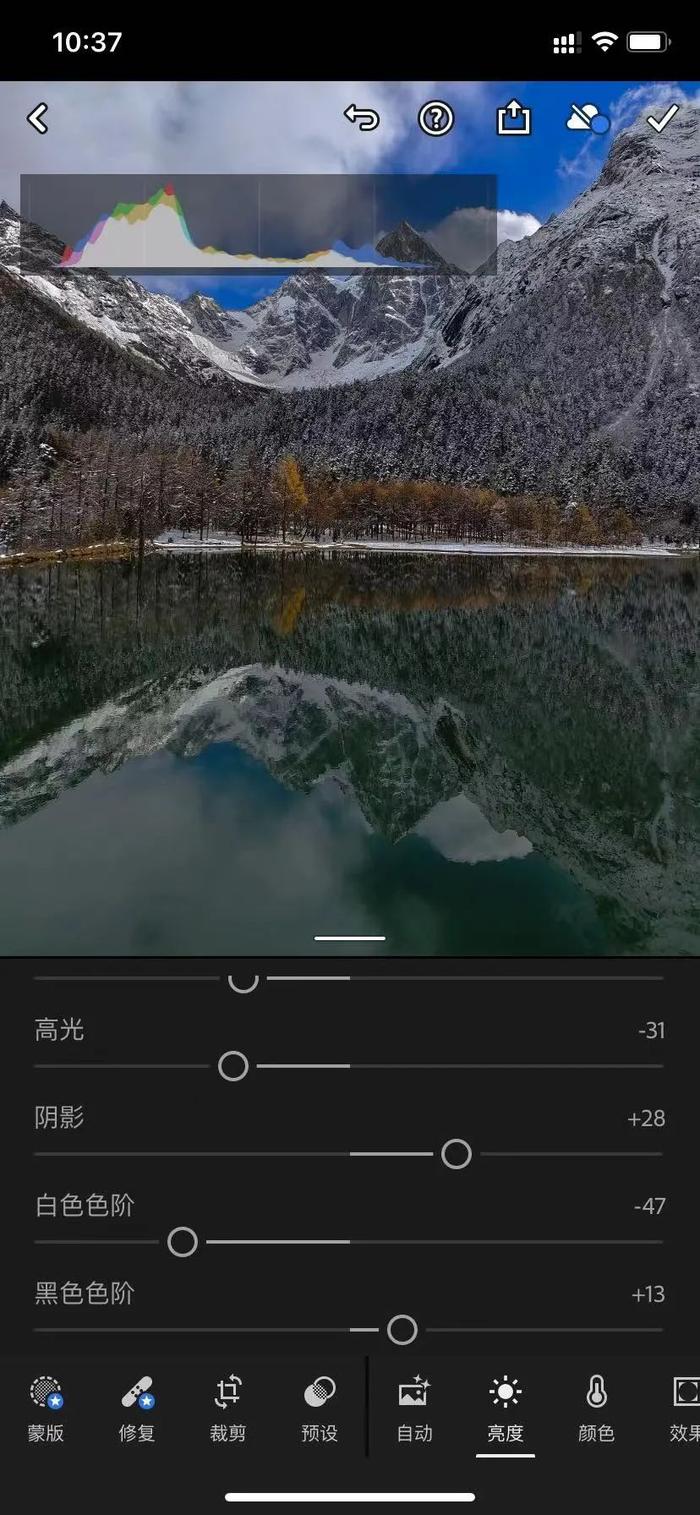Share or export the photo
The height and width of the screenshot is (1515, 700).
(512, 119)
